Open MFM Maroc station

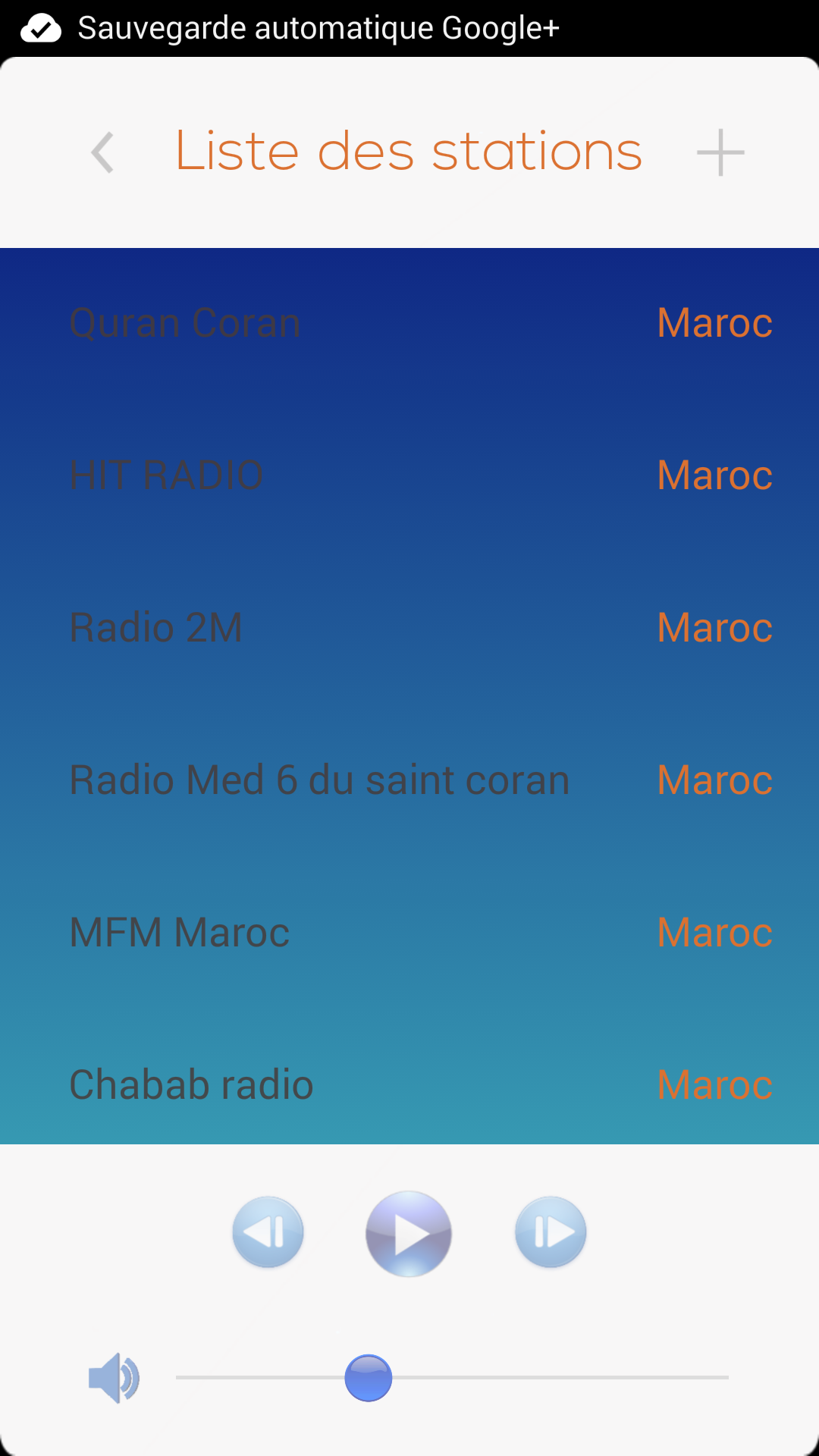click(x=409, y=933)
